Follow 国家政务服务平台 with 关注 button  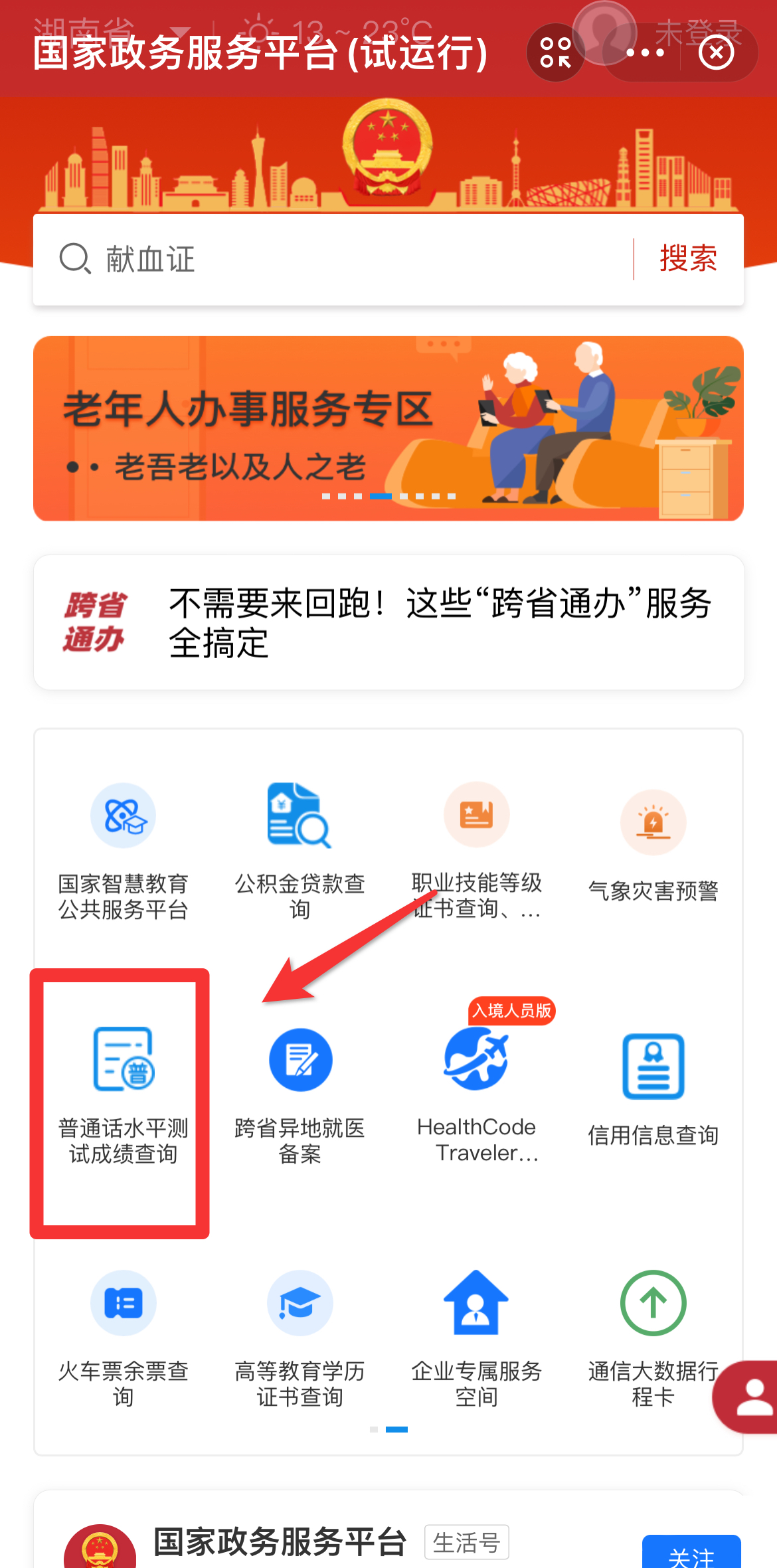coord(691,1554)
